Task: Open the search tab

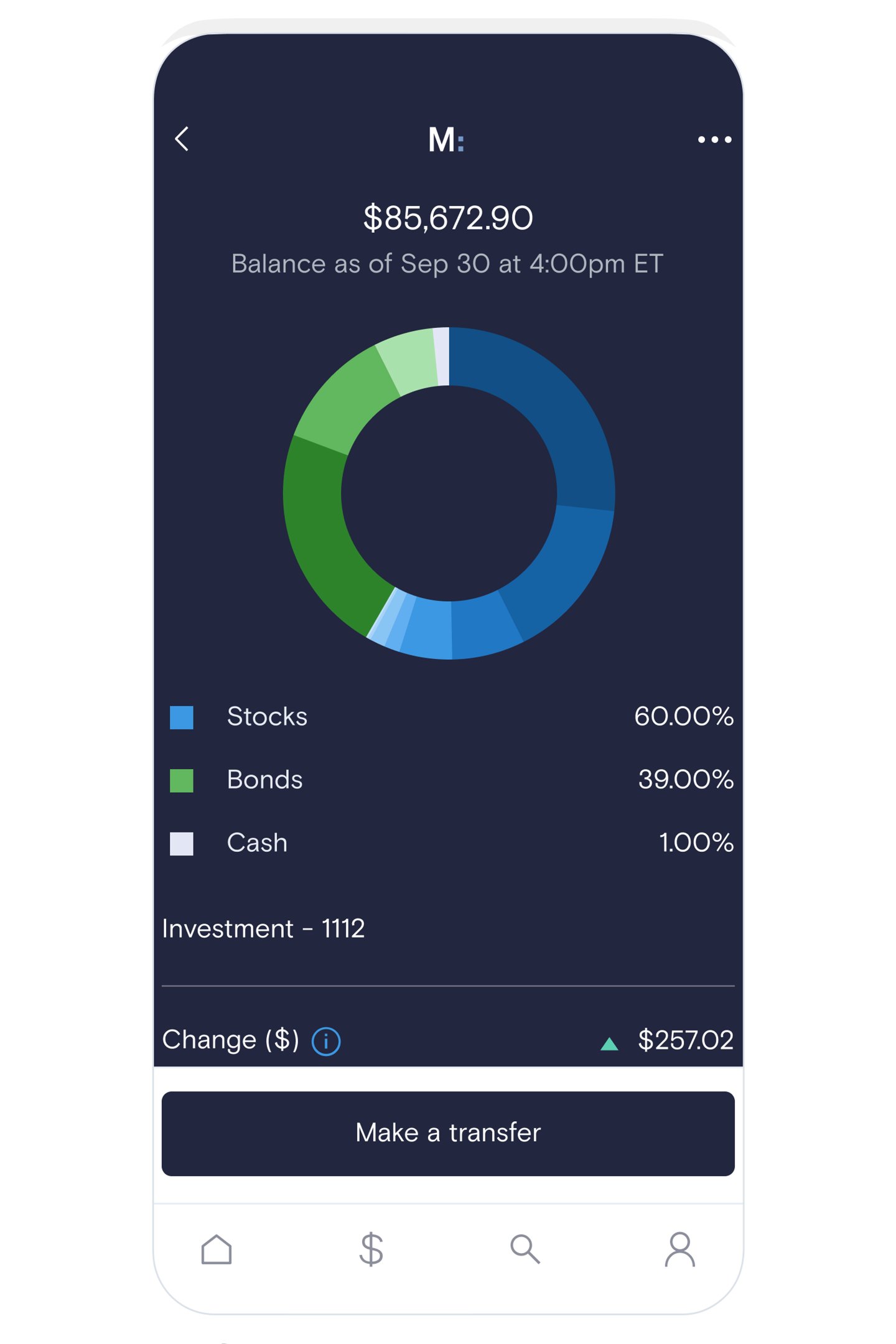Action: (x=525, y=1249)
